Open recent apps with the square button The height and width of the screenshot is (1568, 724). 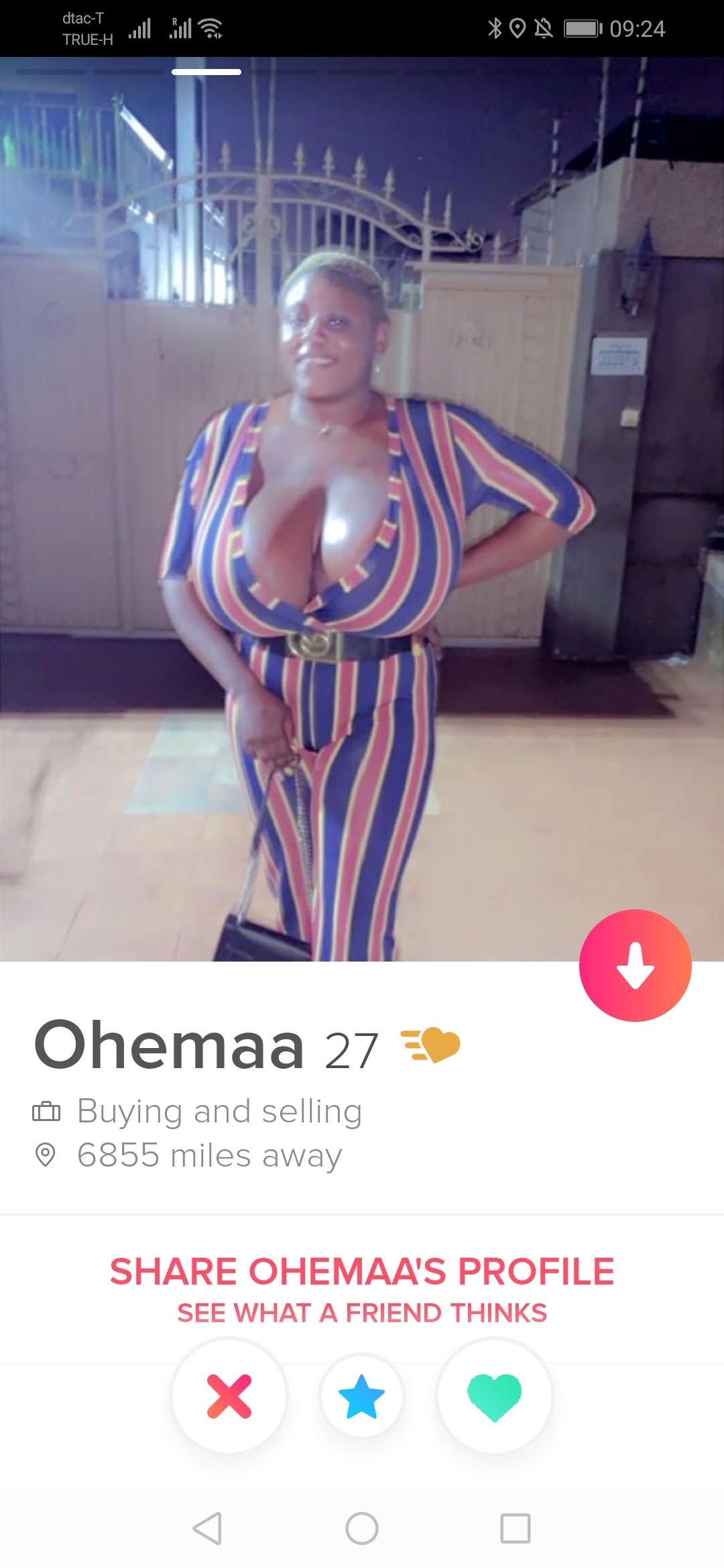516,1528
